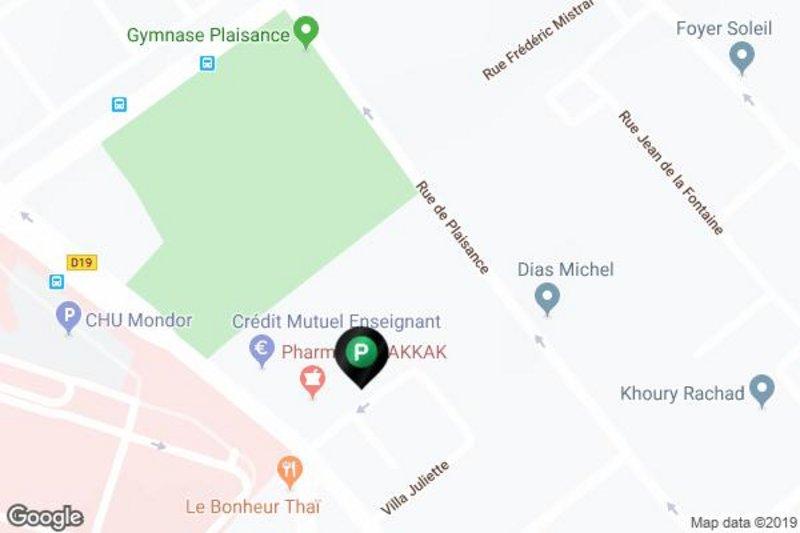Viewport: 800px width, 533px height.
Task: Tap the Crédit Mutuel Enseignant bank pin
Action: click(262, 350)
